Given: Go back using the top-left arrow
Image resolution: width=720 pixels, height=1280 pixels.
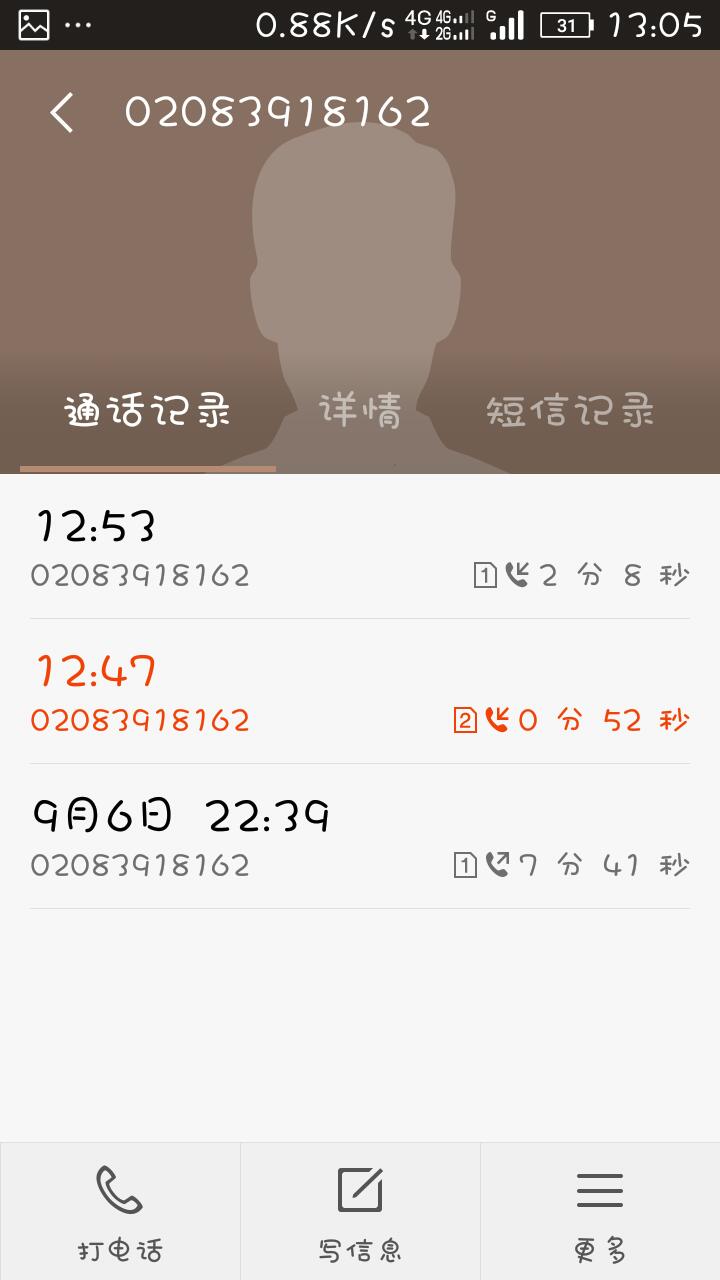Looking at the screenshot, I should click(x=62, y=112).
